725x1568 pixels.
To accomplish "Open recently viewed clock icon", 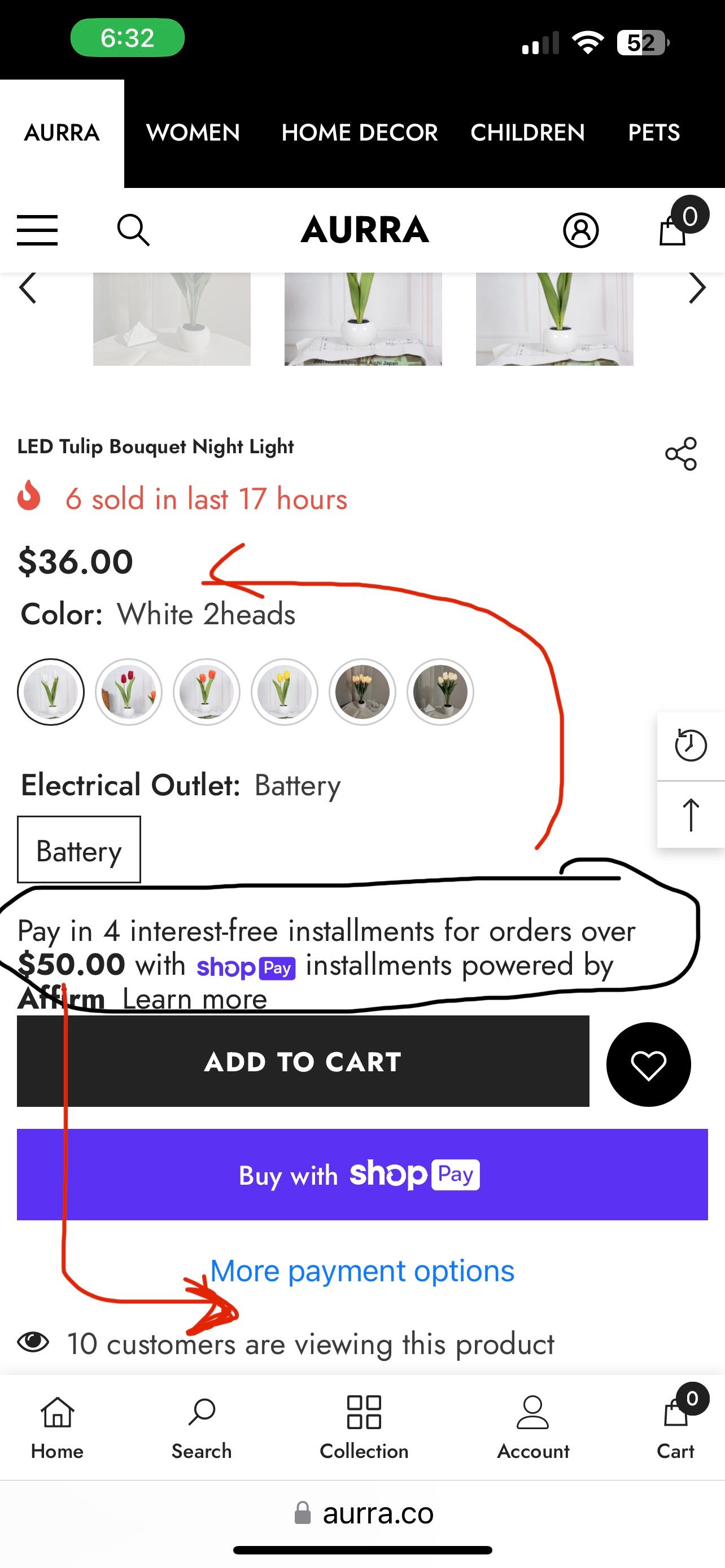I will (691, 745).
